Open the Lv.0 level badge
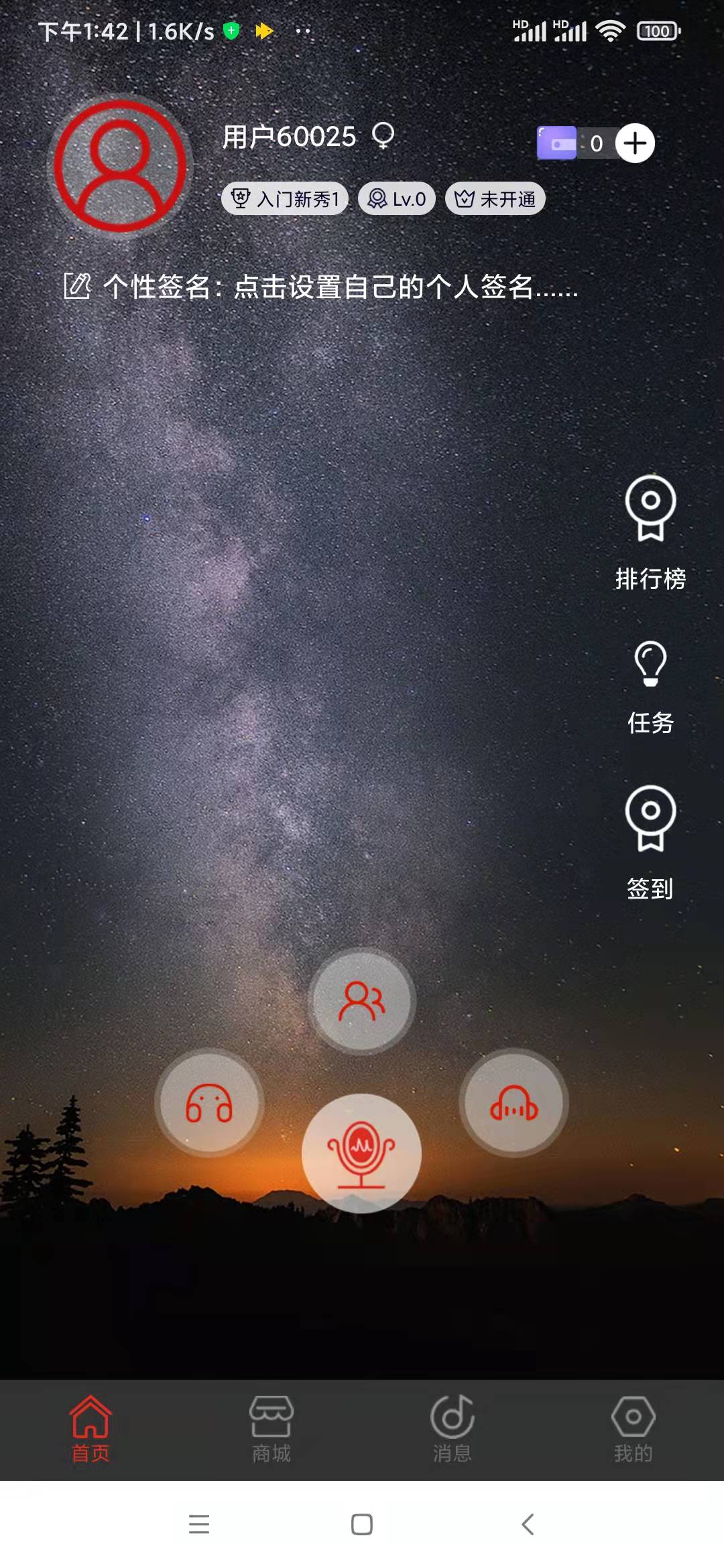The height and width of the screenshot is (1568, 724). pyautogui.click(x=397, y=199)
